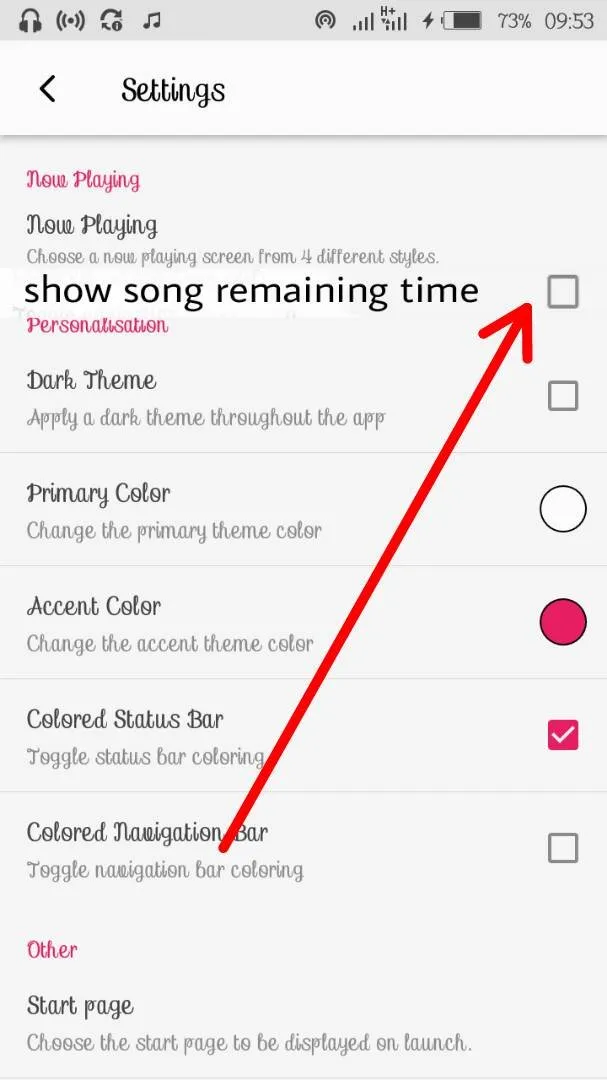The image size is (607, 1080).
Task: Tick the show song remaining time checkbox
Action: 562,291
